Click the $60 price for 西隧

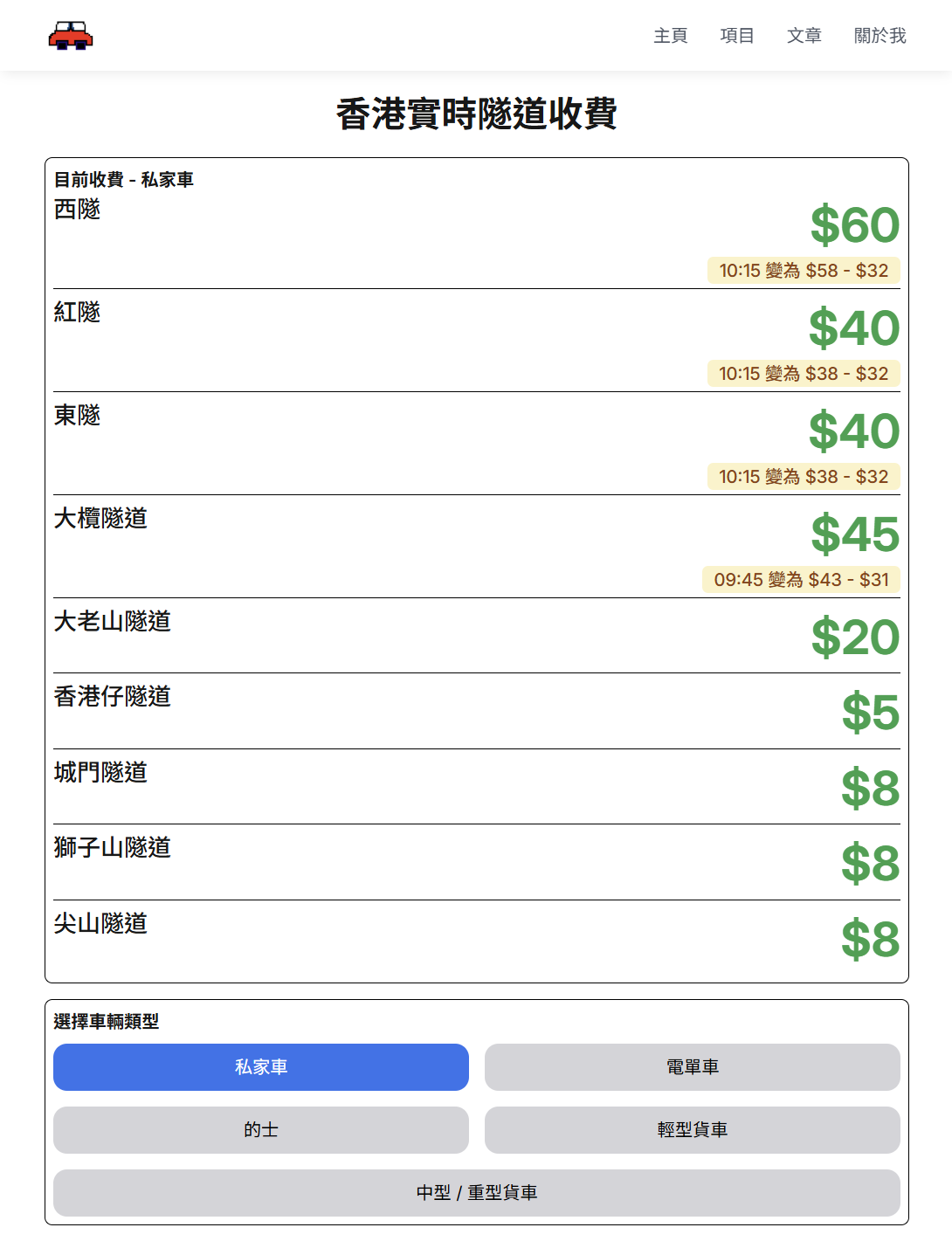point(853,225)
